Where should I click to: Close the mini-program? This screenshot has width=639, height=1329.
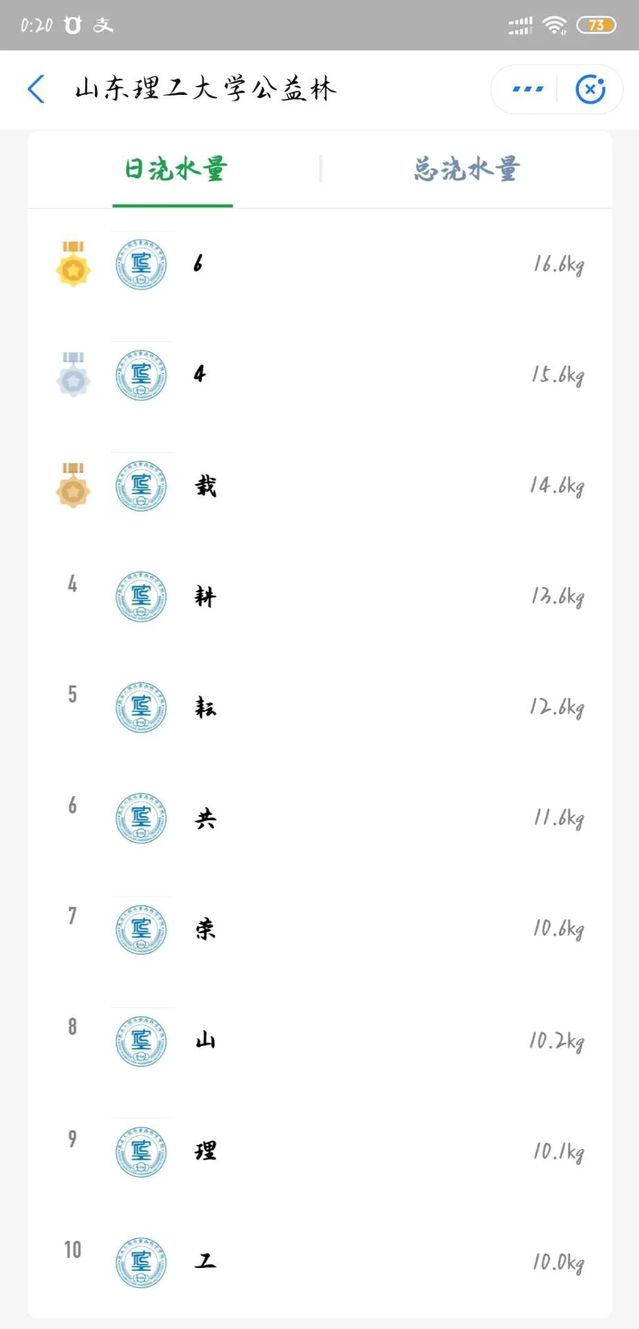[590, 89]
